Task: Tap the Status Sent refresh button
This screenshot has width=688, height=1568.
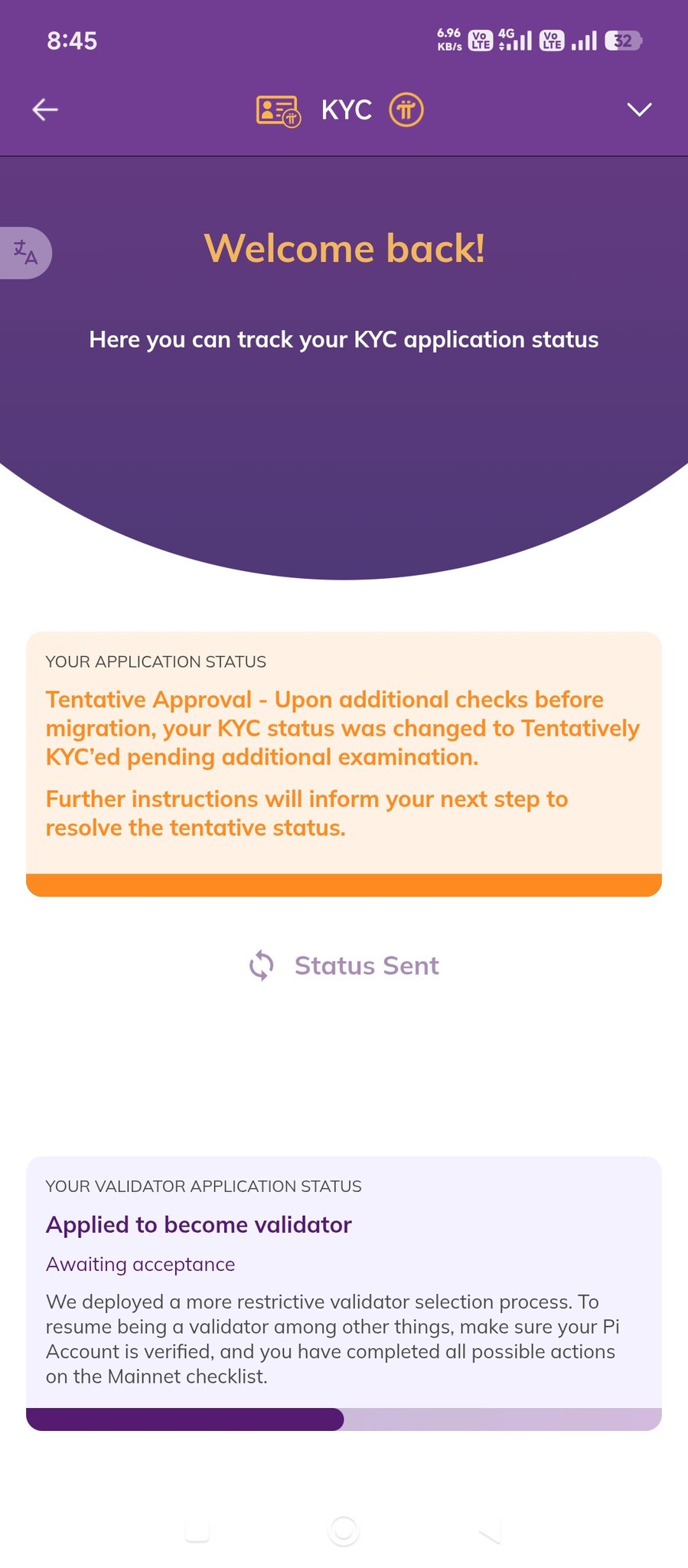Action: click(x=344, y=965)
